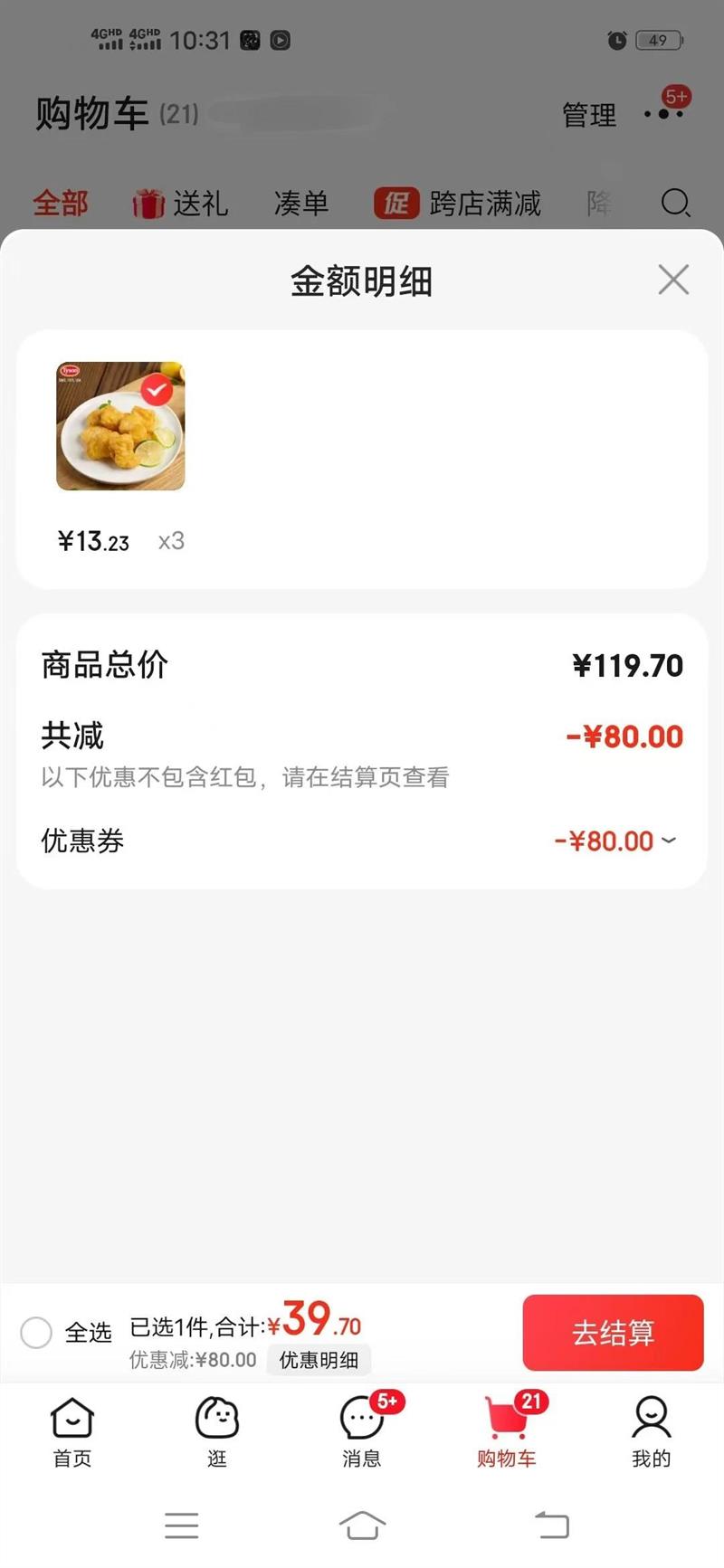Close the 金额明细 panel
724x1568 pixels.
(x=673, y=280)
